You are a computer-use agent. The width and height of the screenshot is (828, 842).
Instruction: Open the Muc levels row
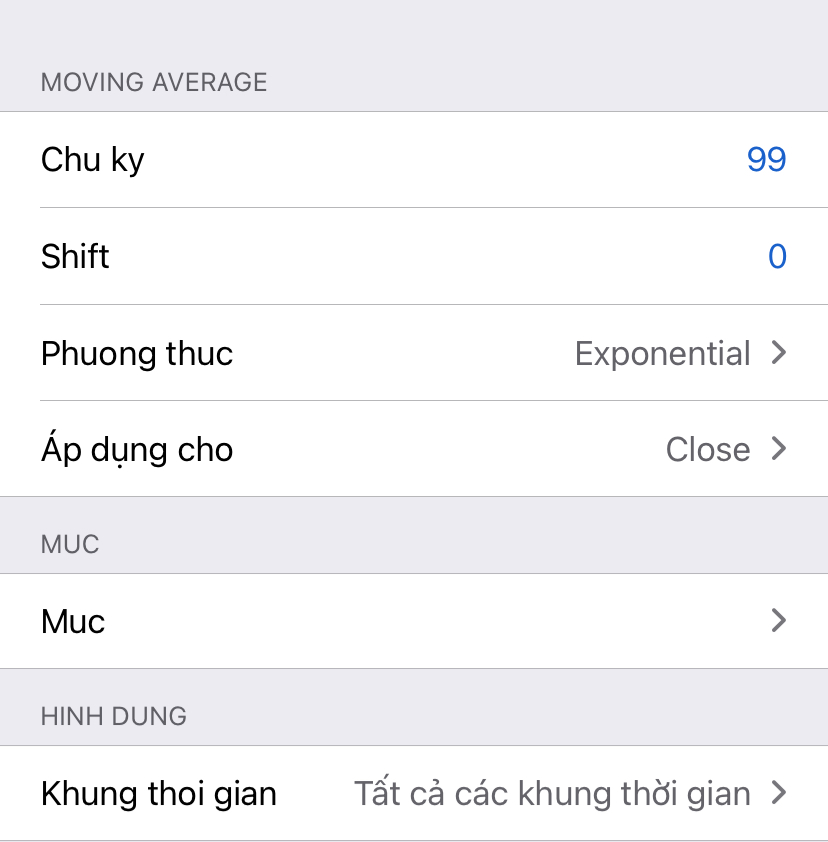[414, 621]
